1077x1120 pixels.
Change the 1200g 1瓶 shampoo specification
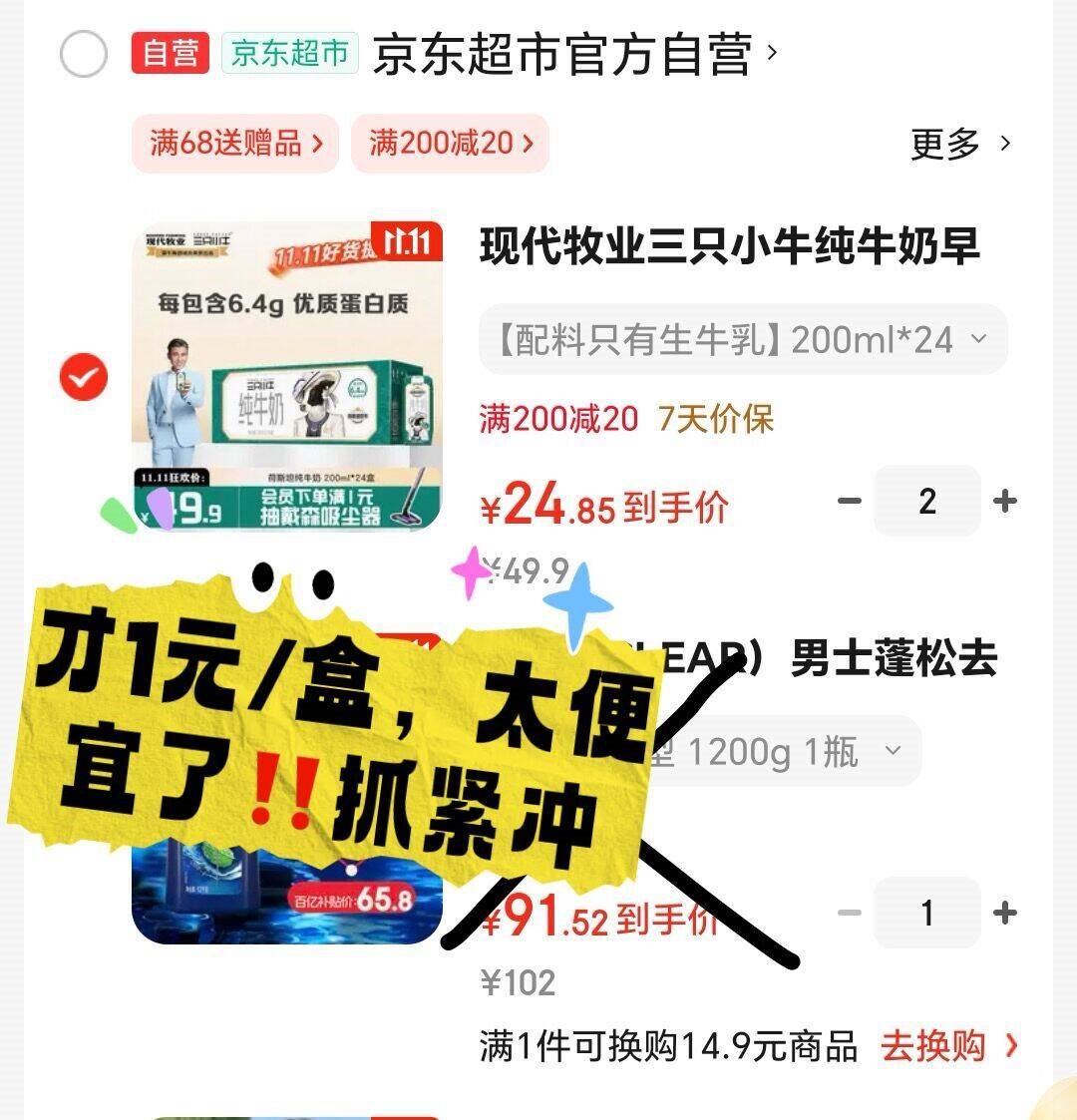788,750
